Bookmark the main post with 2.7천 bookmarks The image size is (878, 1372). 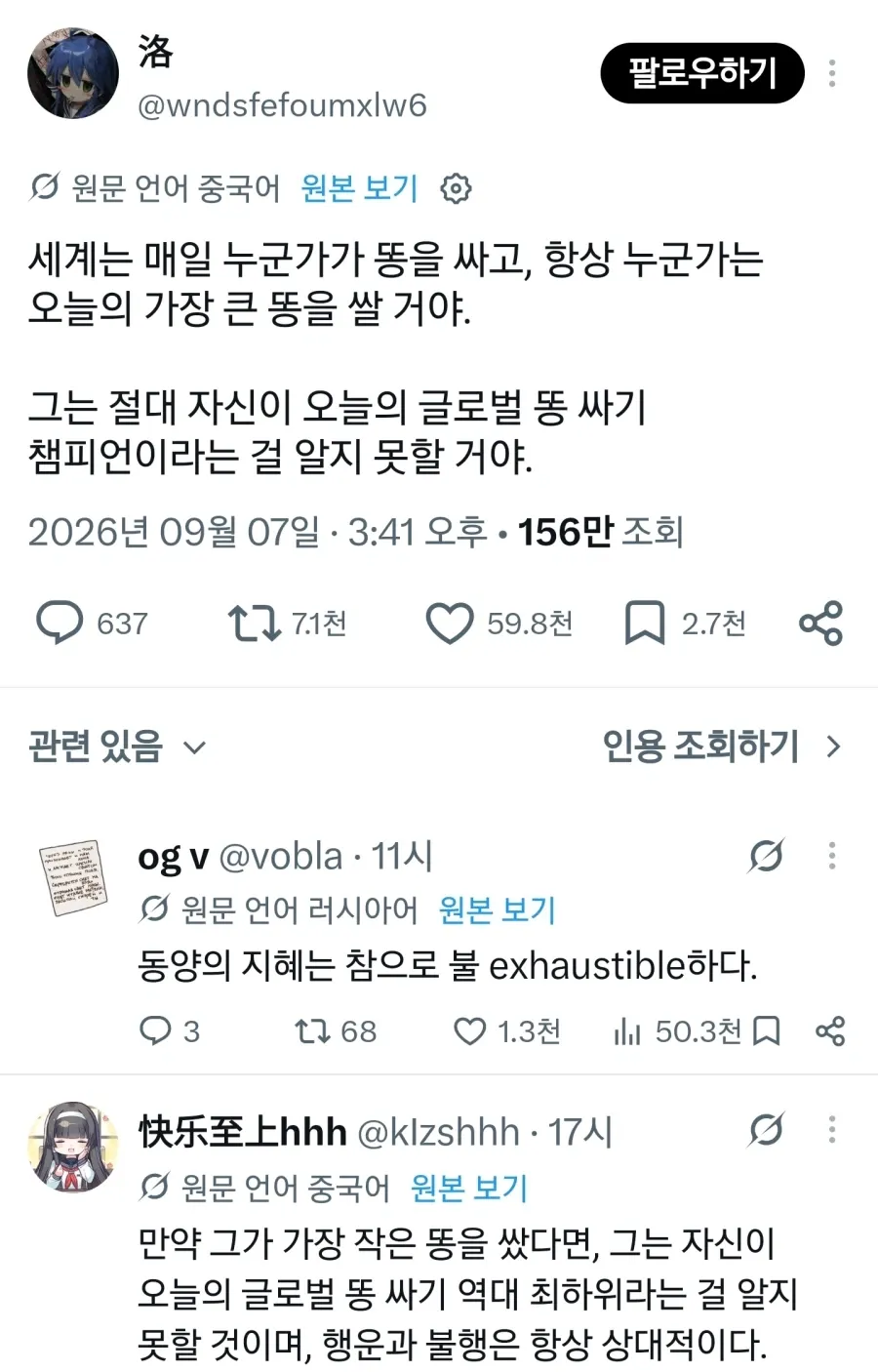[x=644, y=623]
